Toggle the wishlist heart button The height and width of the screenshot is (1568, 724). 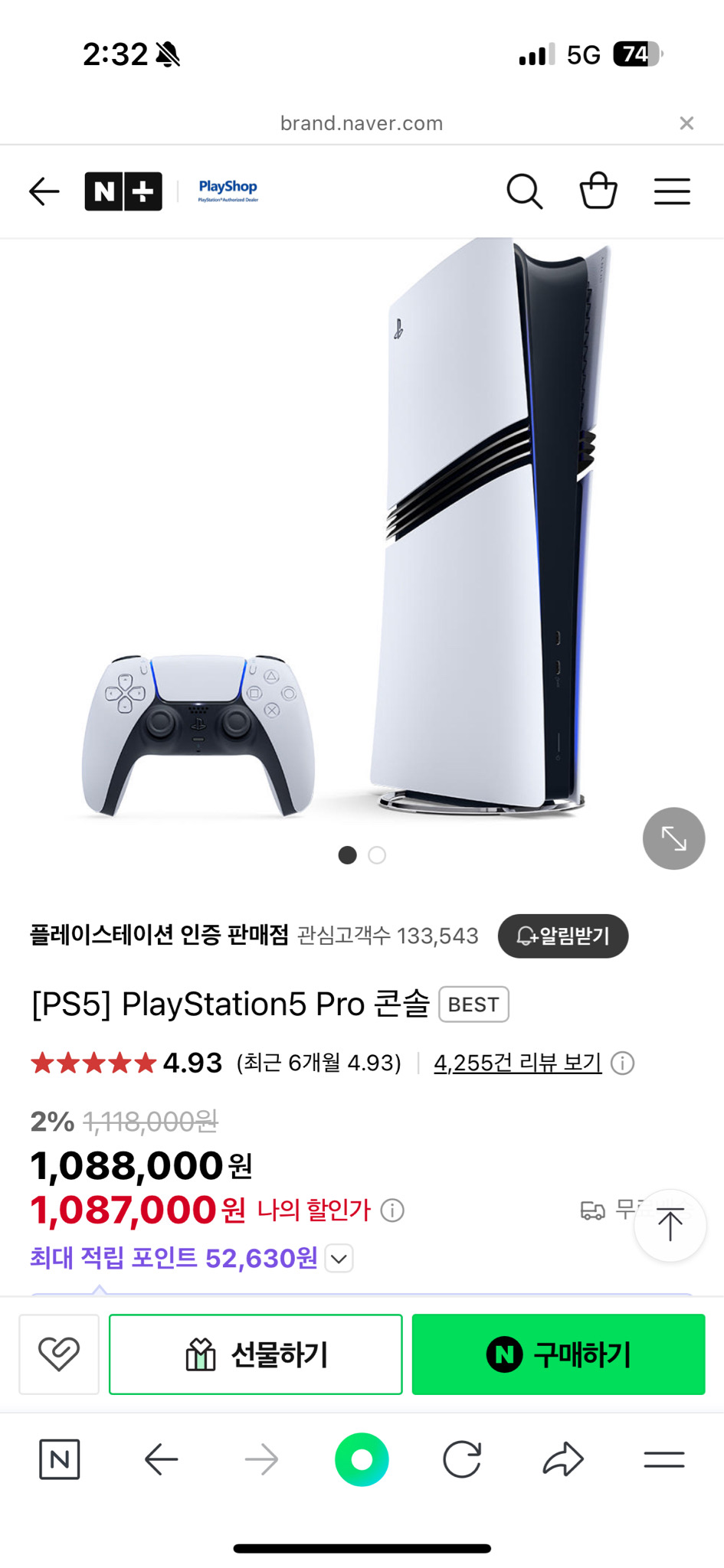59,1354
